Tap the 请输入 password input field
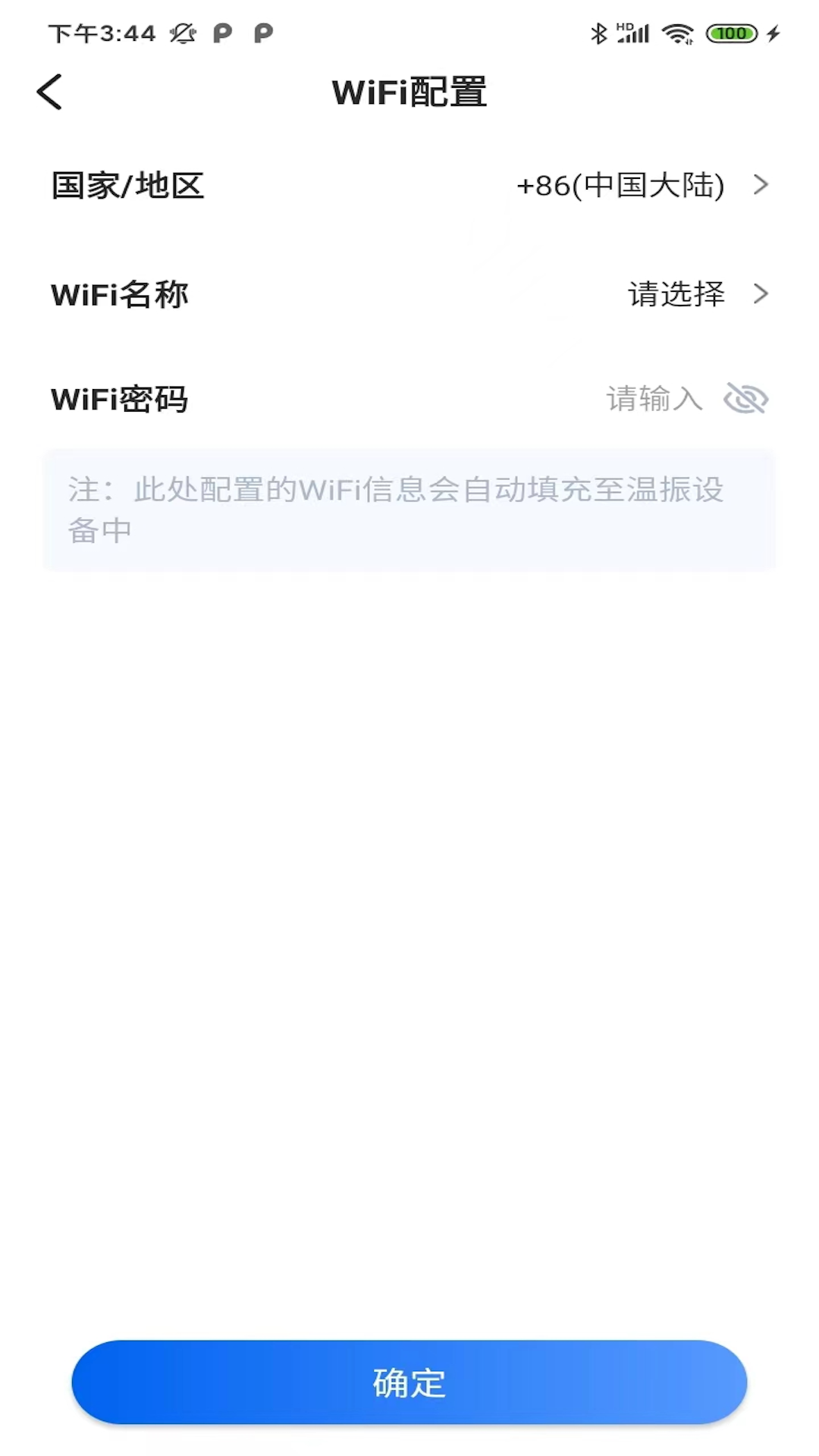819x1456 pixels. coord(654,397)
